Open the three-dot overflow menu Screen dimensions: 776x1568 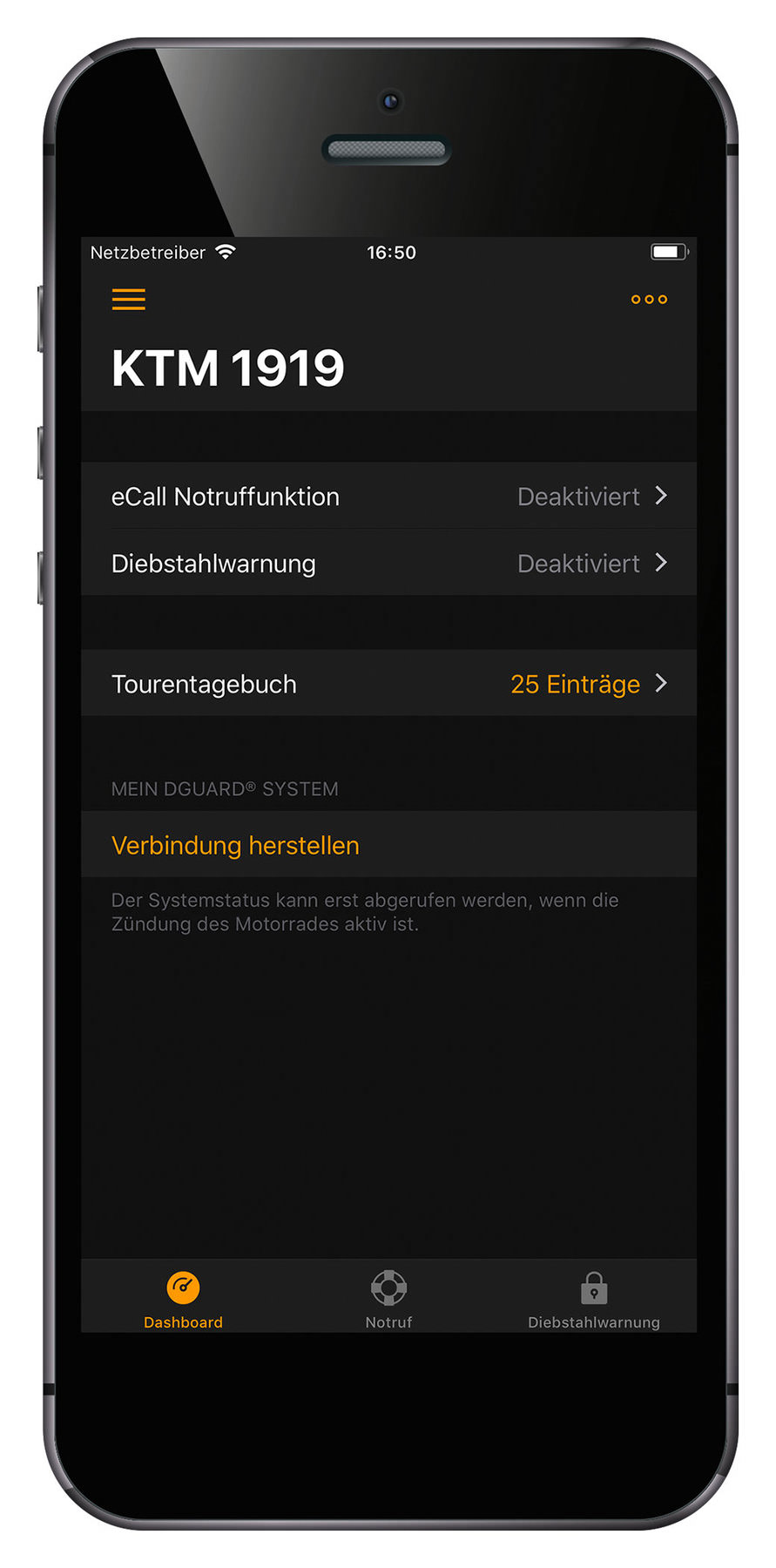click(x=649, y=299)
